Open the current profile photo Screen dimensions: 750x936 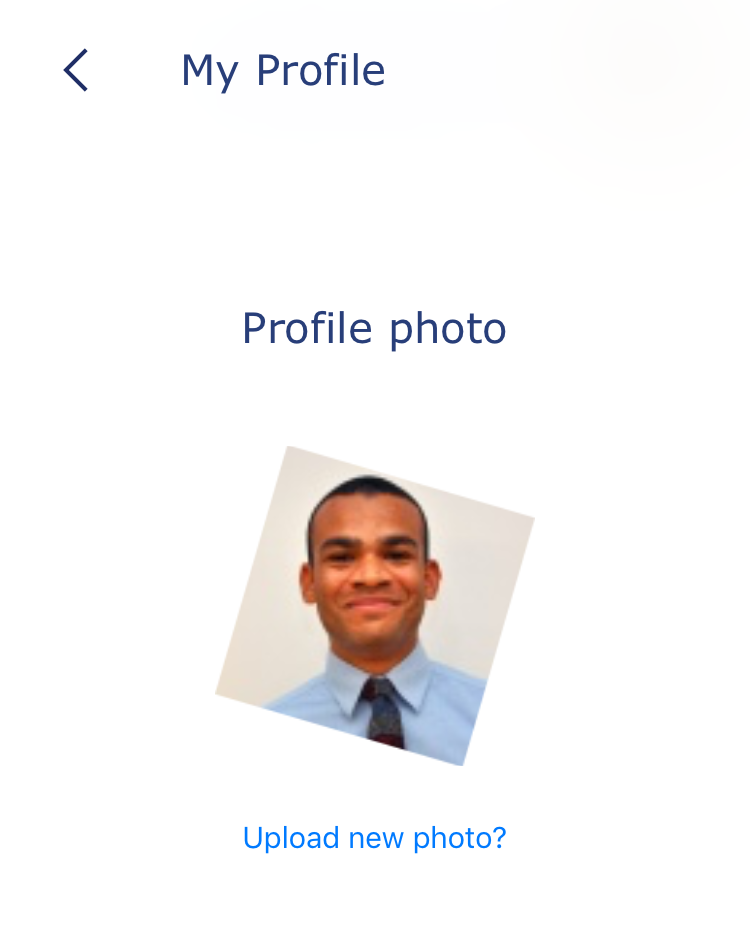pos(375,606)
